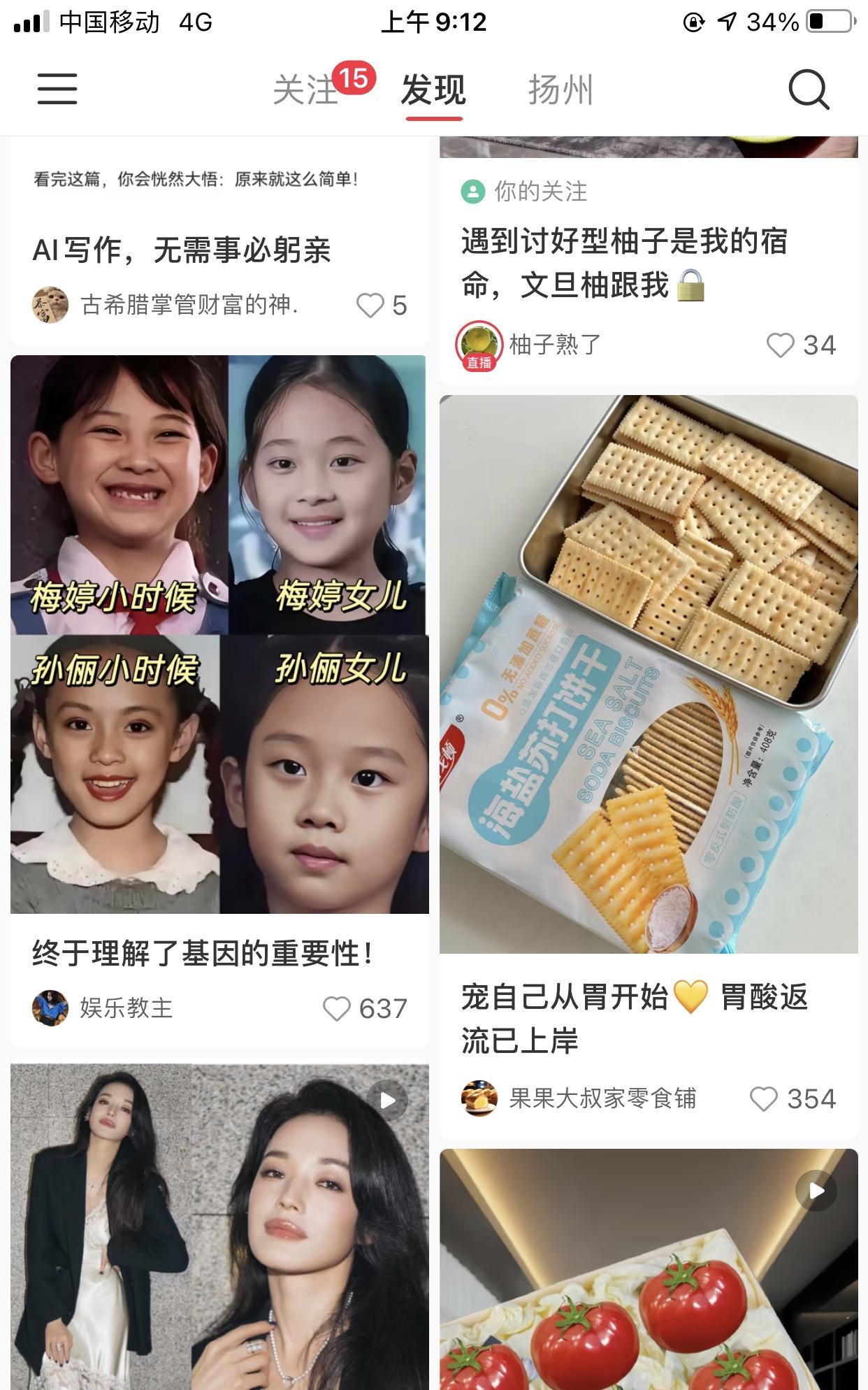Open the post AI写作,无需事必躬亲

click(182, 250)
